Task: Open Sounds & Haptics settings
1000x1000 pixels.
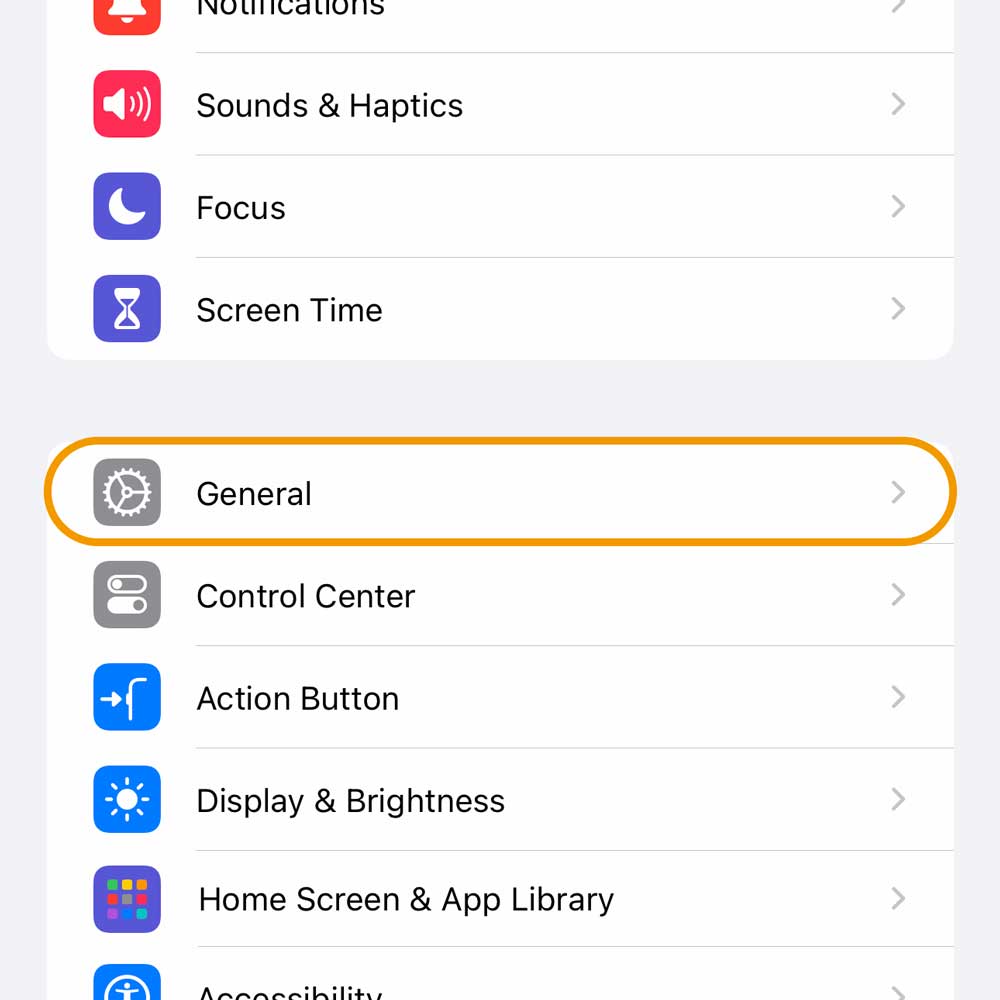Action: click(x=500, y=105)
